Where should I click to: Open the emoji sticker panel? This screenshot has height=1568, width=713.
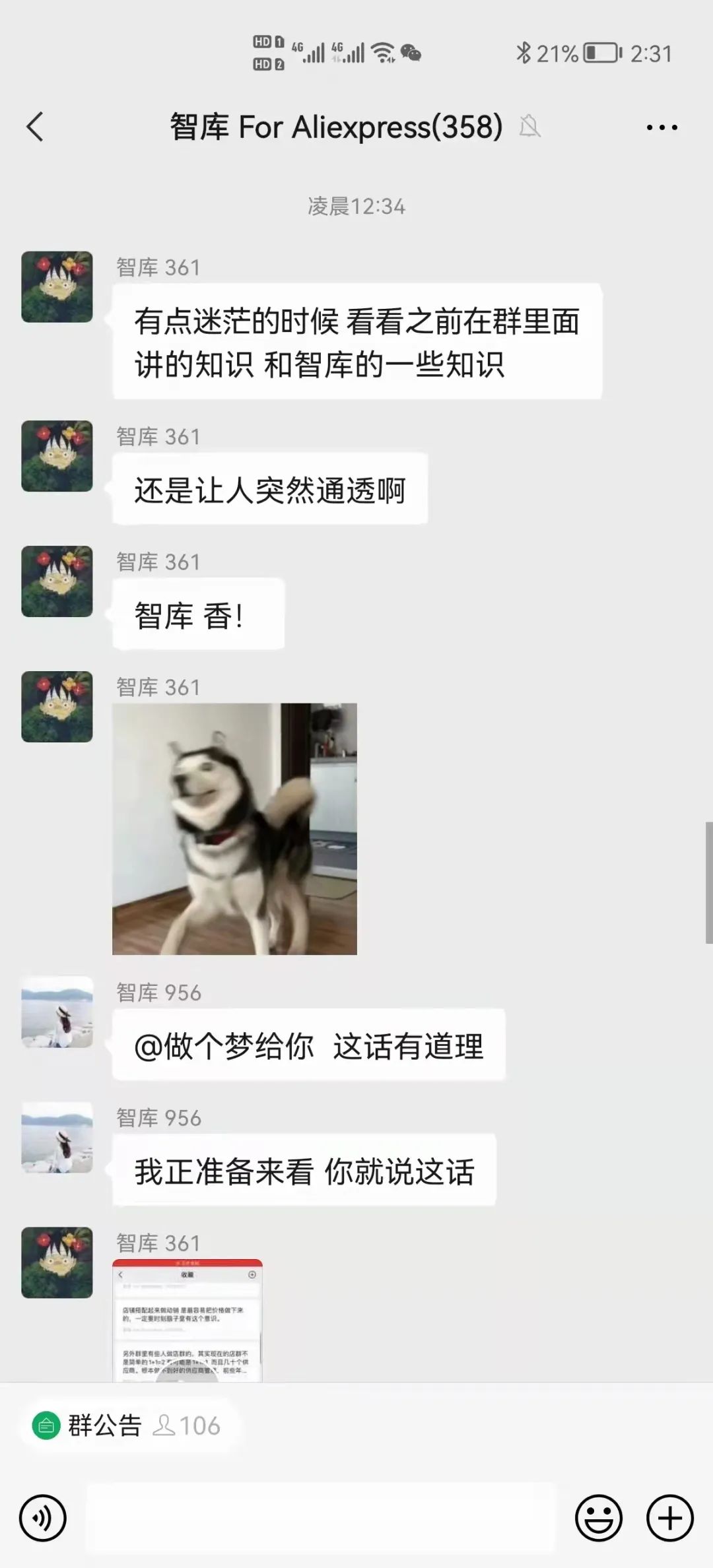[598, 1518]
